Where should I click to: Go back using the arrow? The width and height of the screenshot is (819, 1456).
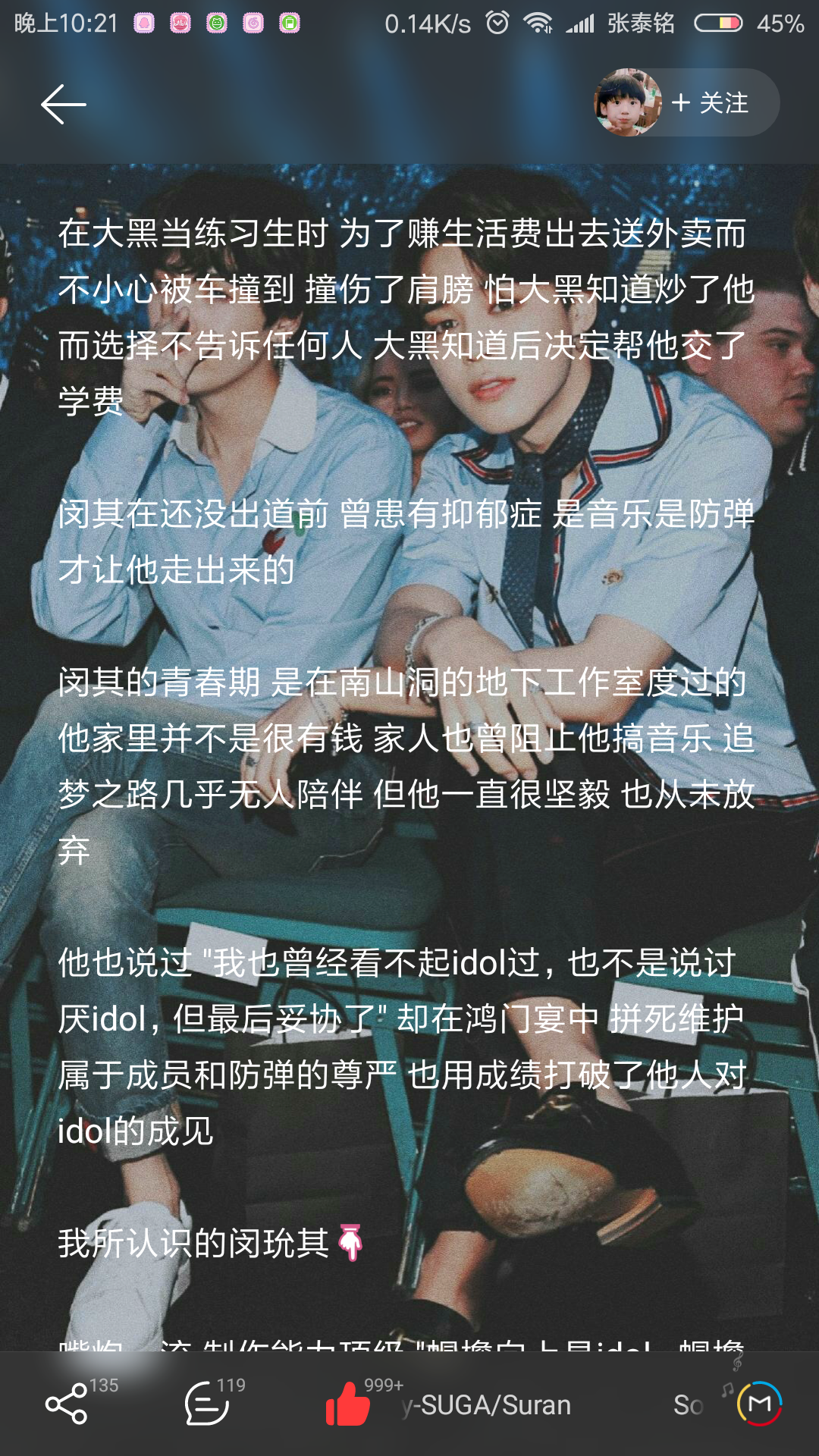pyautogui.click(x=63, y=104)
